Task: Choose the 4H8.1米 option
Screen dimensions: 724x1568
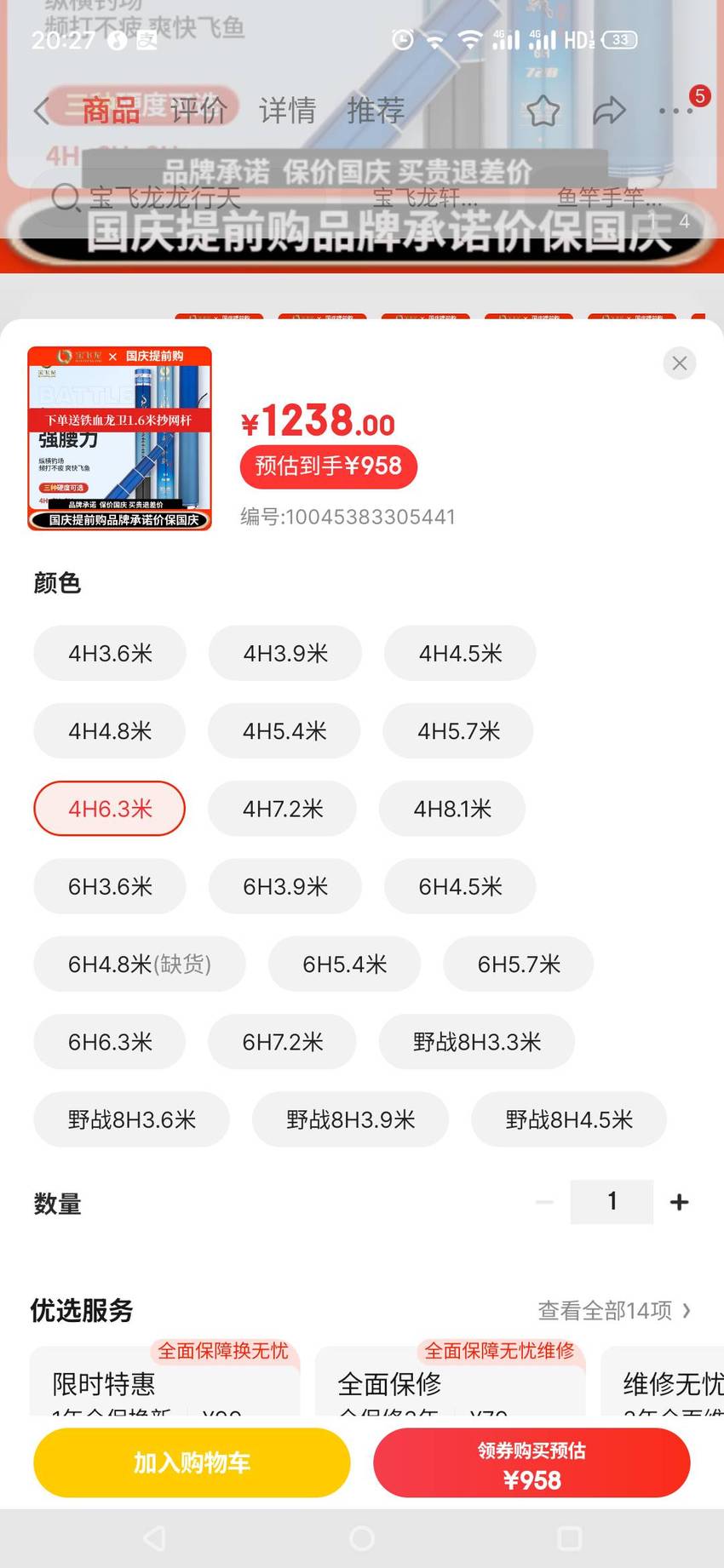Action: [452, 808]
